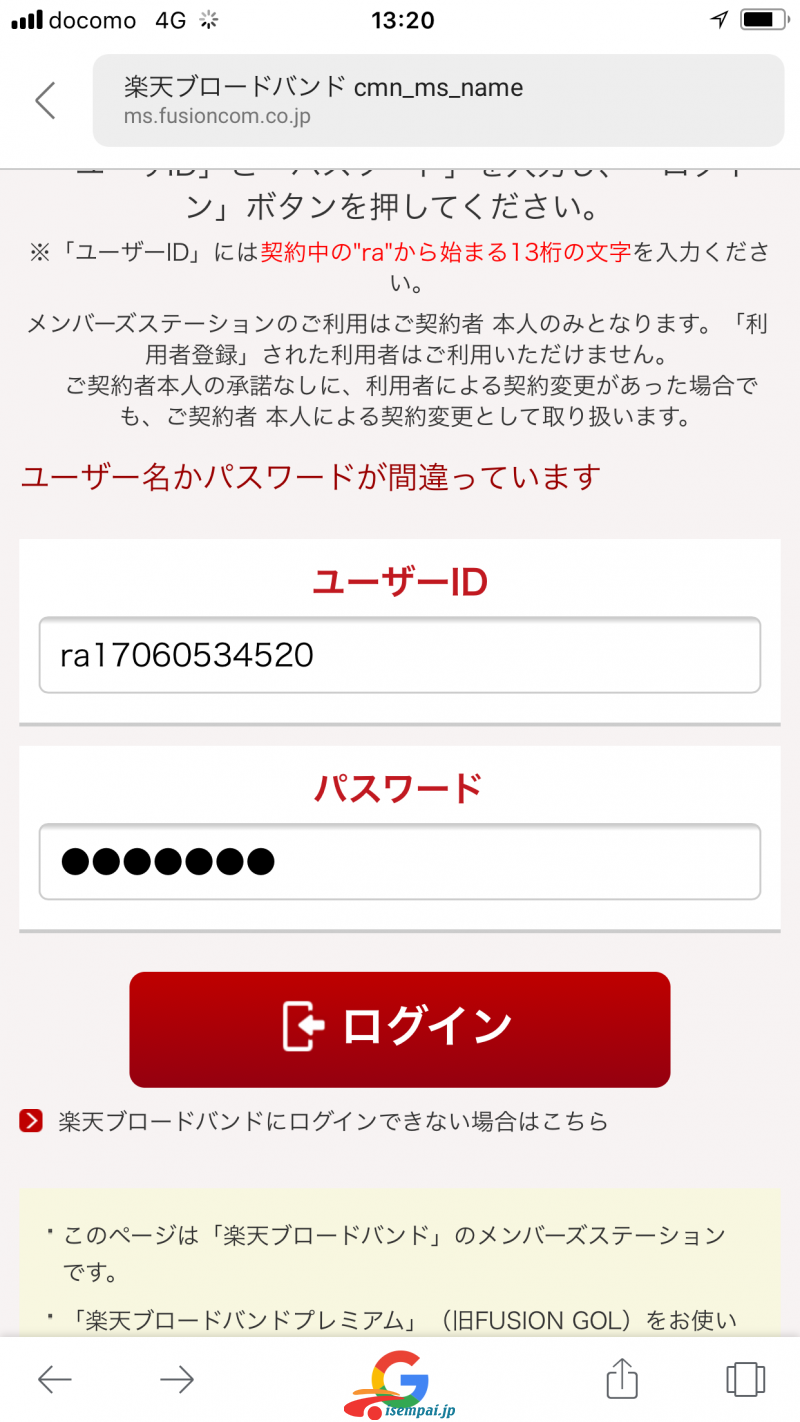Tap the back chevron beside the address bar
This screenshot has width=800, height=1422.
point(45,100)
